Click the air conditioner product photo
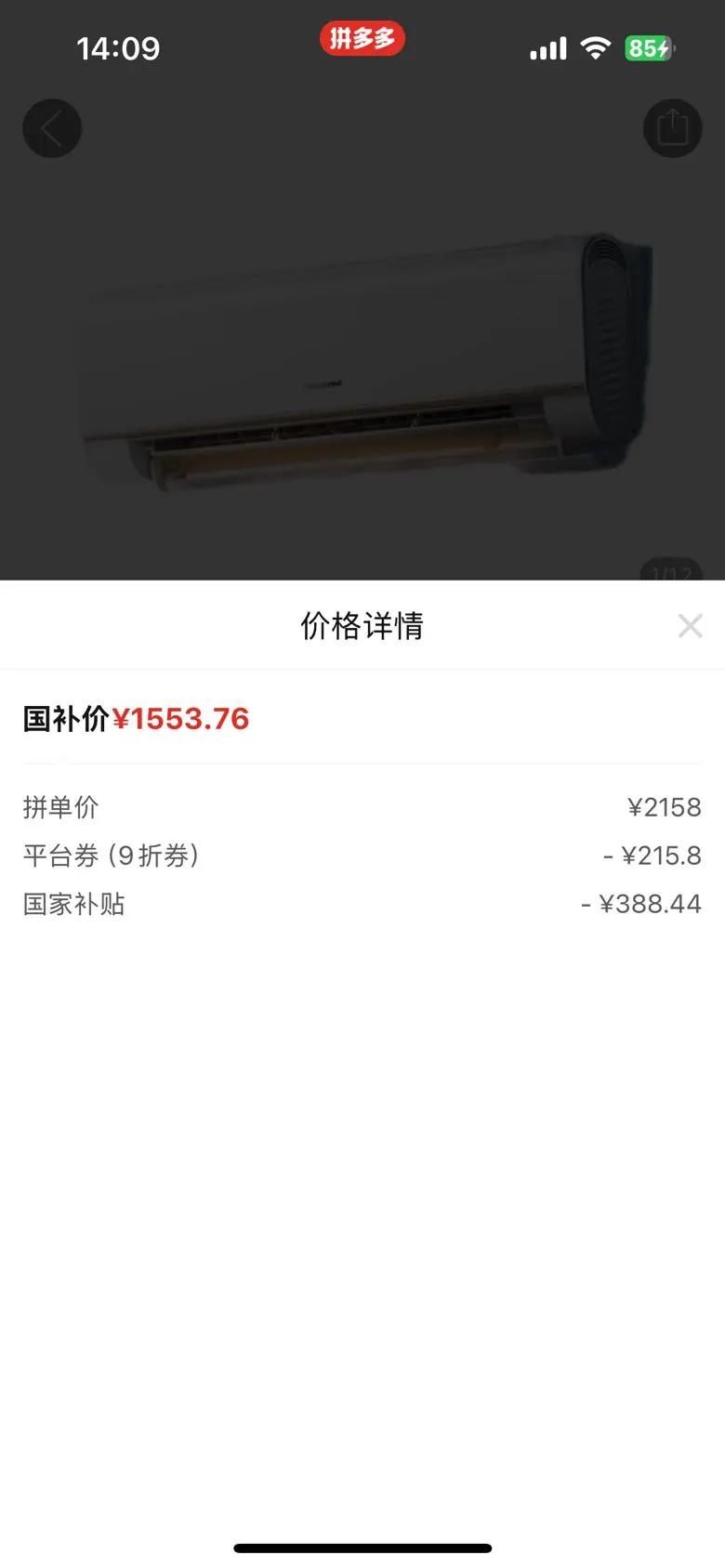This screenshot has width=725, height=1568. 362,362
